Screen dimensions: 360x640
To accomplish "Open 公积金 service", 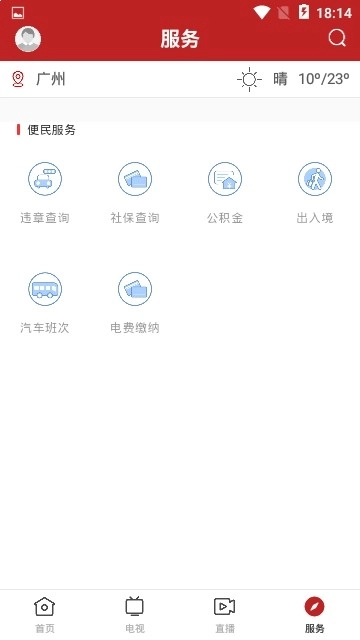I will coord(225,193).
